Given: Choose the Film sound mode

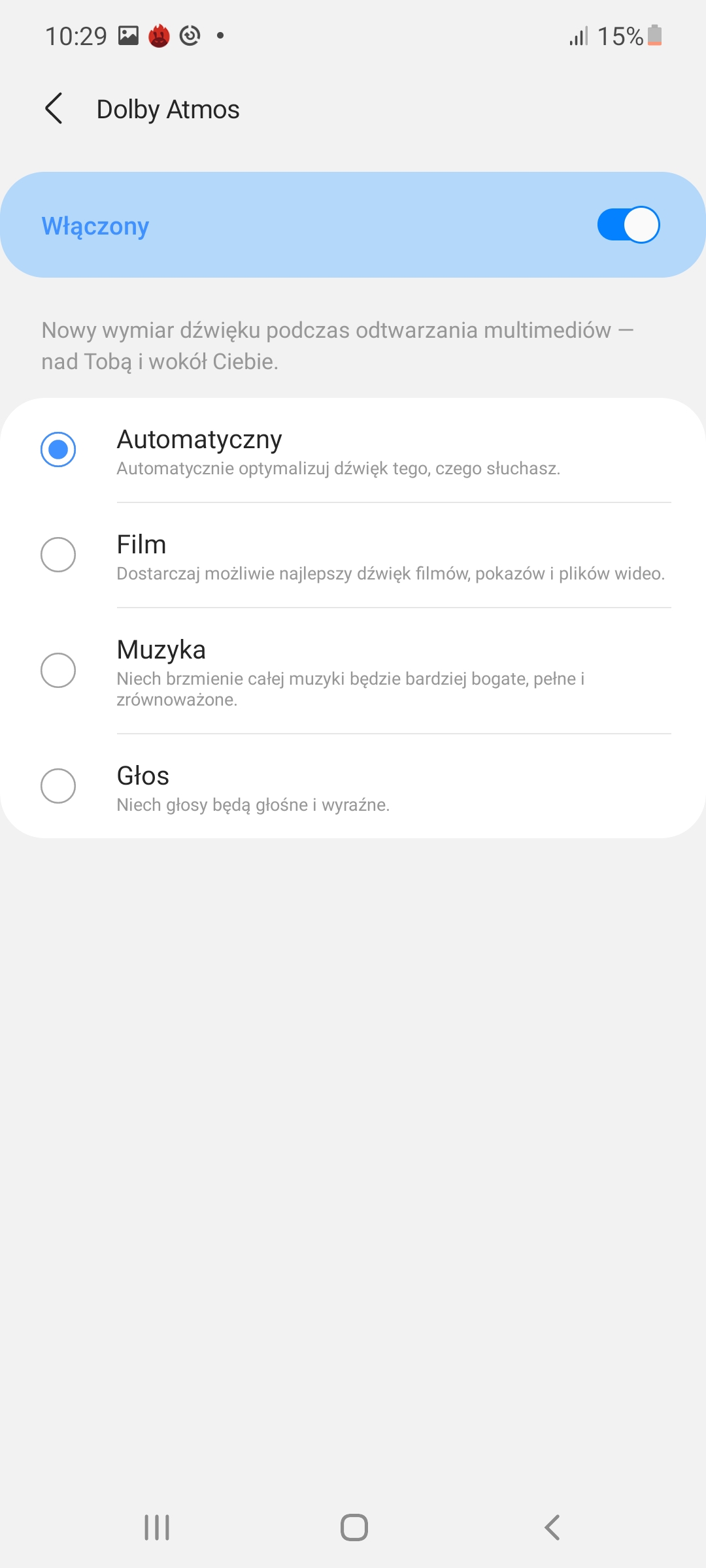Looking at the screenshot, I should (x=58, y=555).
